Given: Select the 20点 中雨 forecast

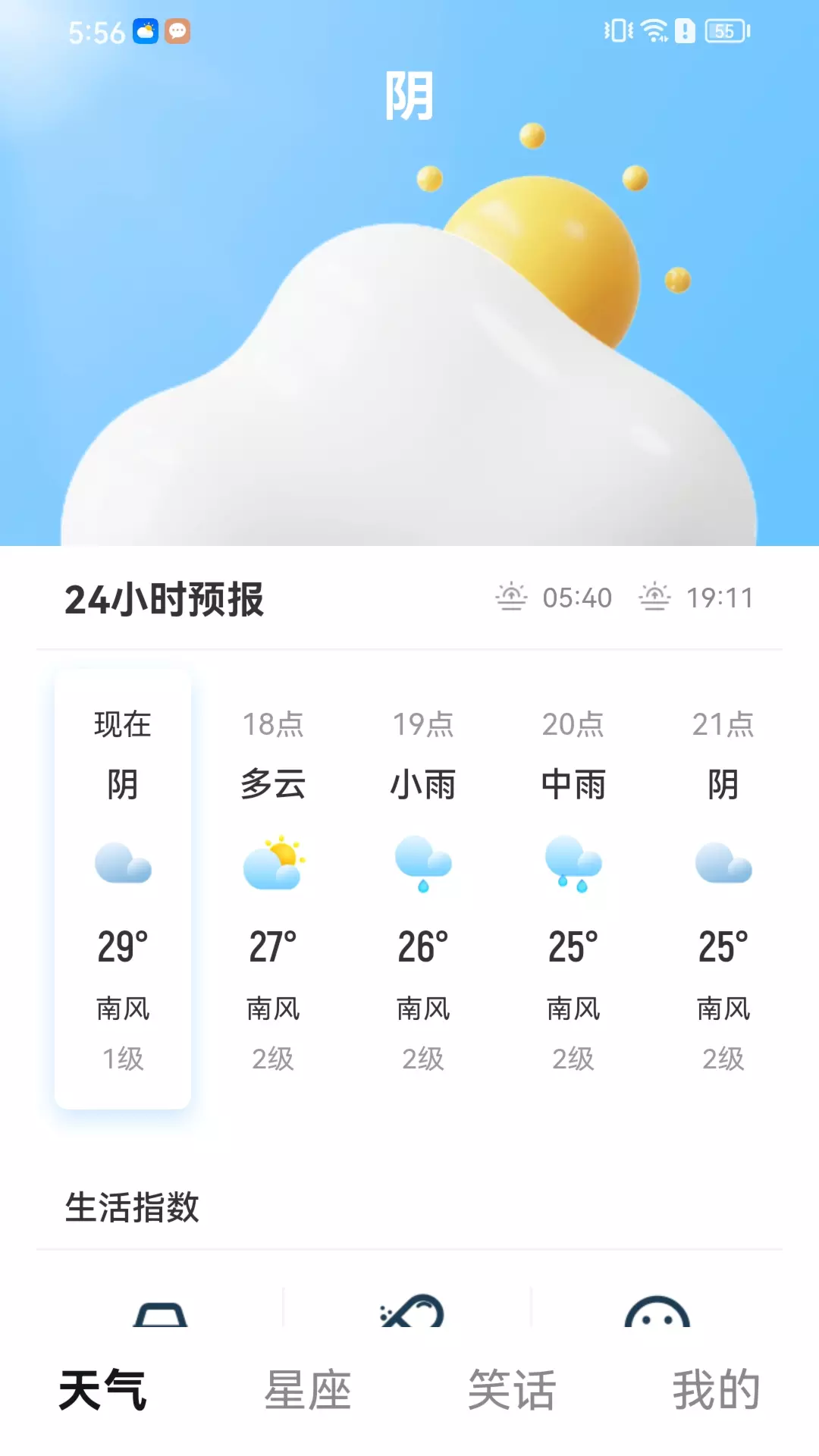Looking at the screenshot, I should click(x=573, y=889).
